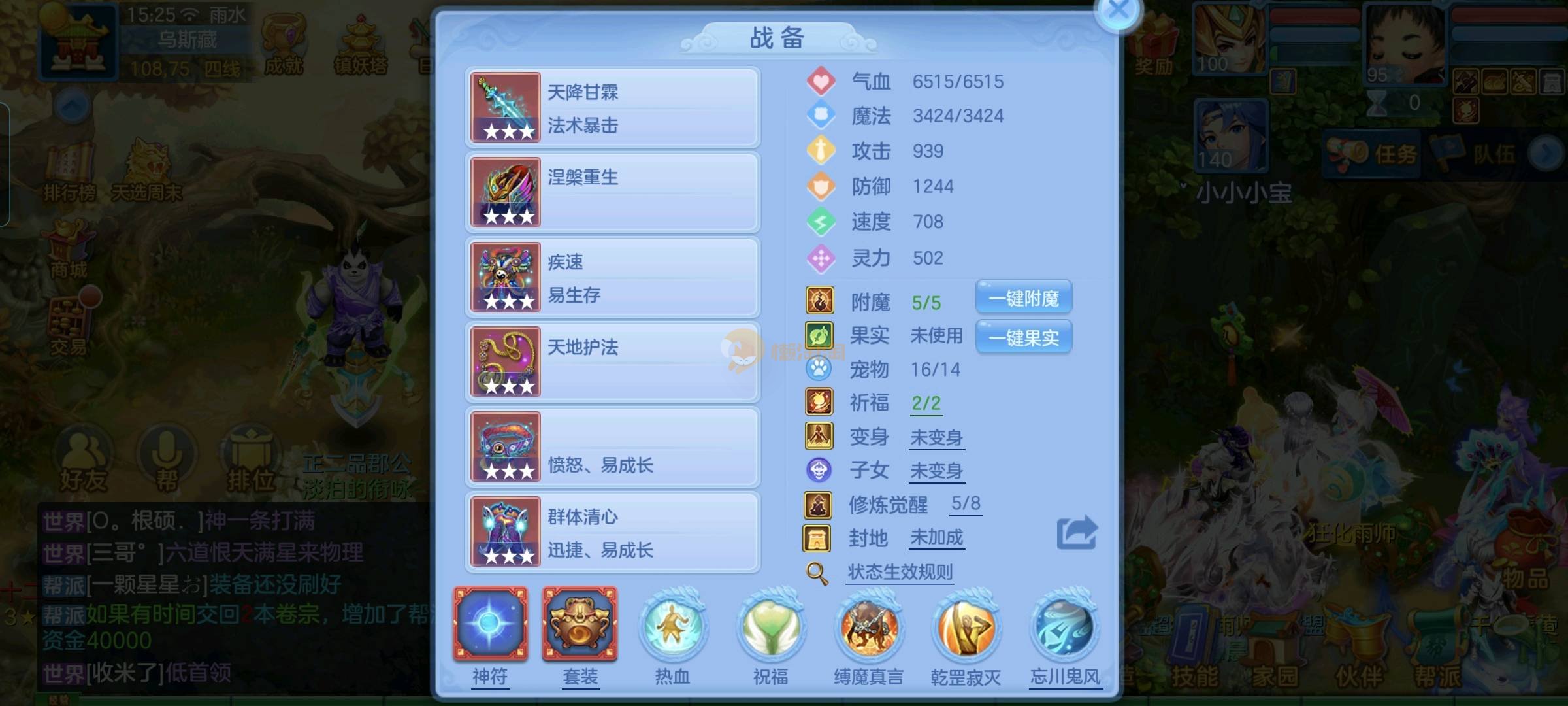The width and height of the screenshot is (1568, 706).
Task: Open the 状态生效规则 link
Action: pyautogui.click(x=900, y=573)
